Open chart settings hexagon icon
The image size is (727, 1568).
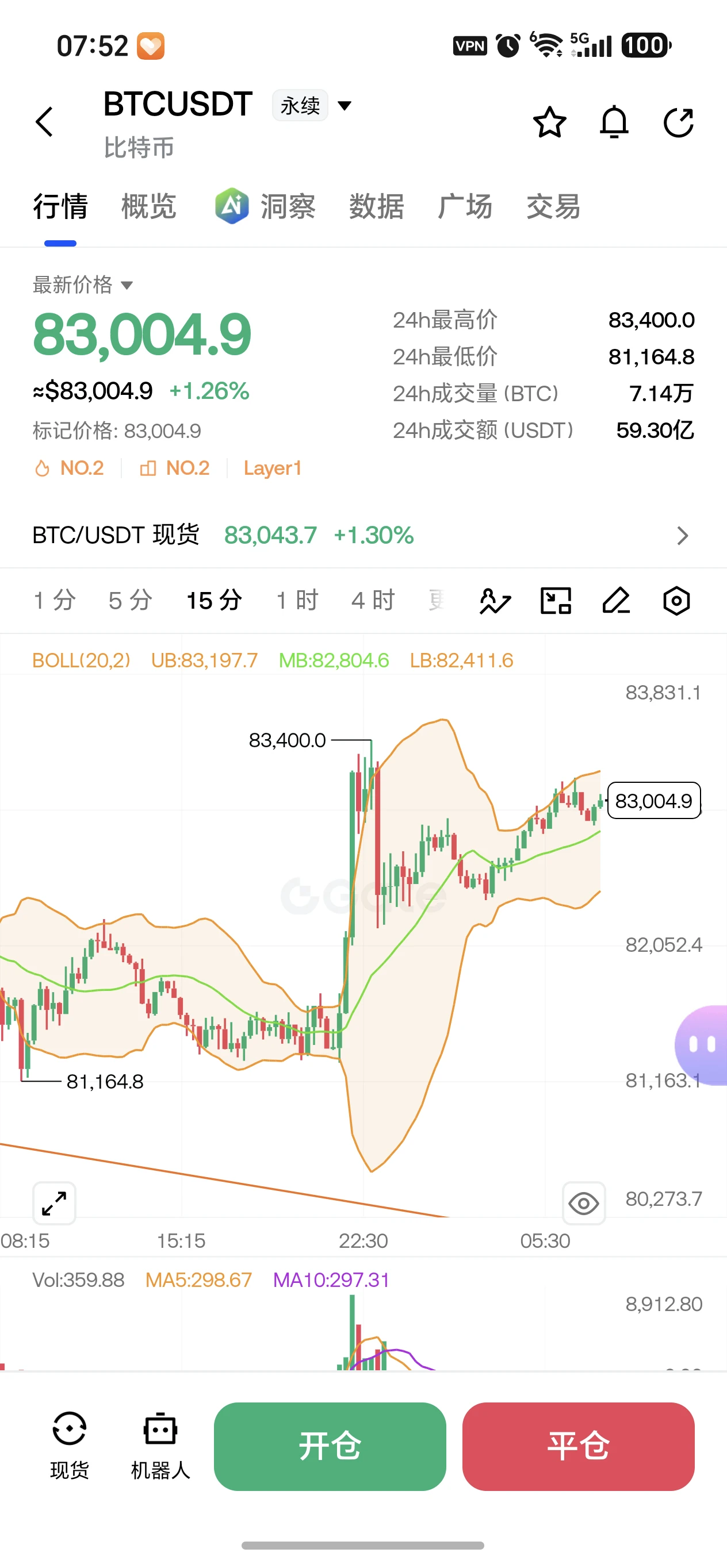click(x=676, y=601)
